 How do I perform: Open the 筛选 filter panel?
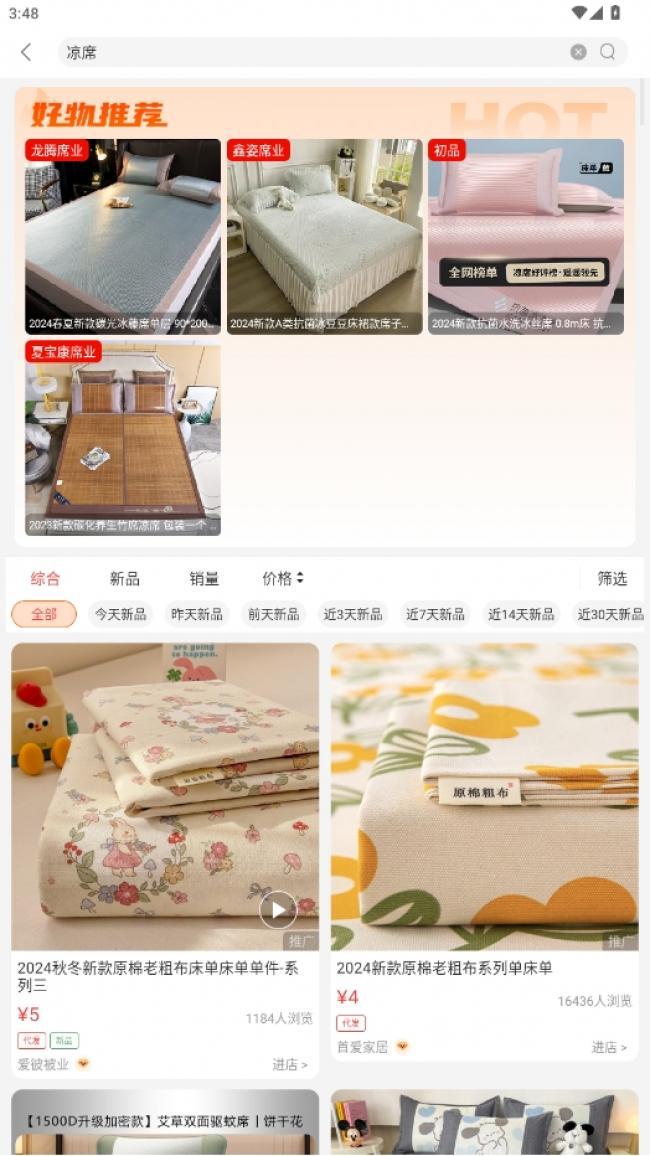pos(612,578)
